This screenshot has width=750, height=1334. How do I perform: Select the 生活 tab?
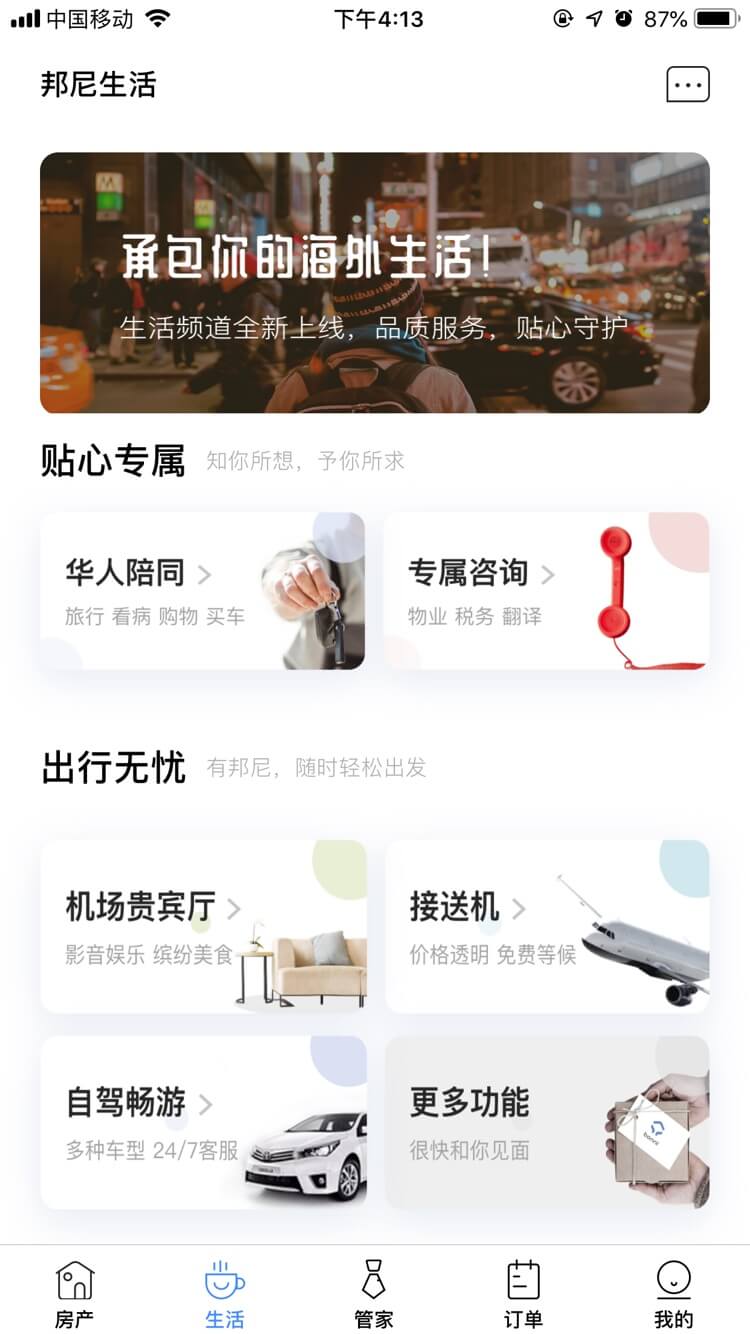(225, 1294)
